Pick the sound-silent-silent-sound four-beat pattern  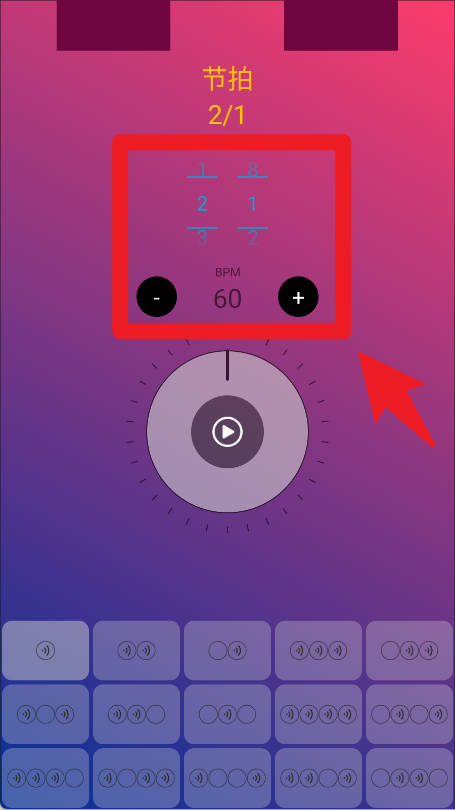coord(227,778)
